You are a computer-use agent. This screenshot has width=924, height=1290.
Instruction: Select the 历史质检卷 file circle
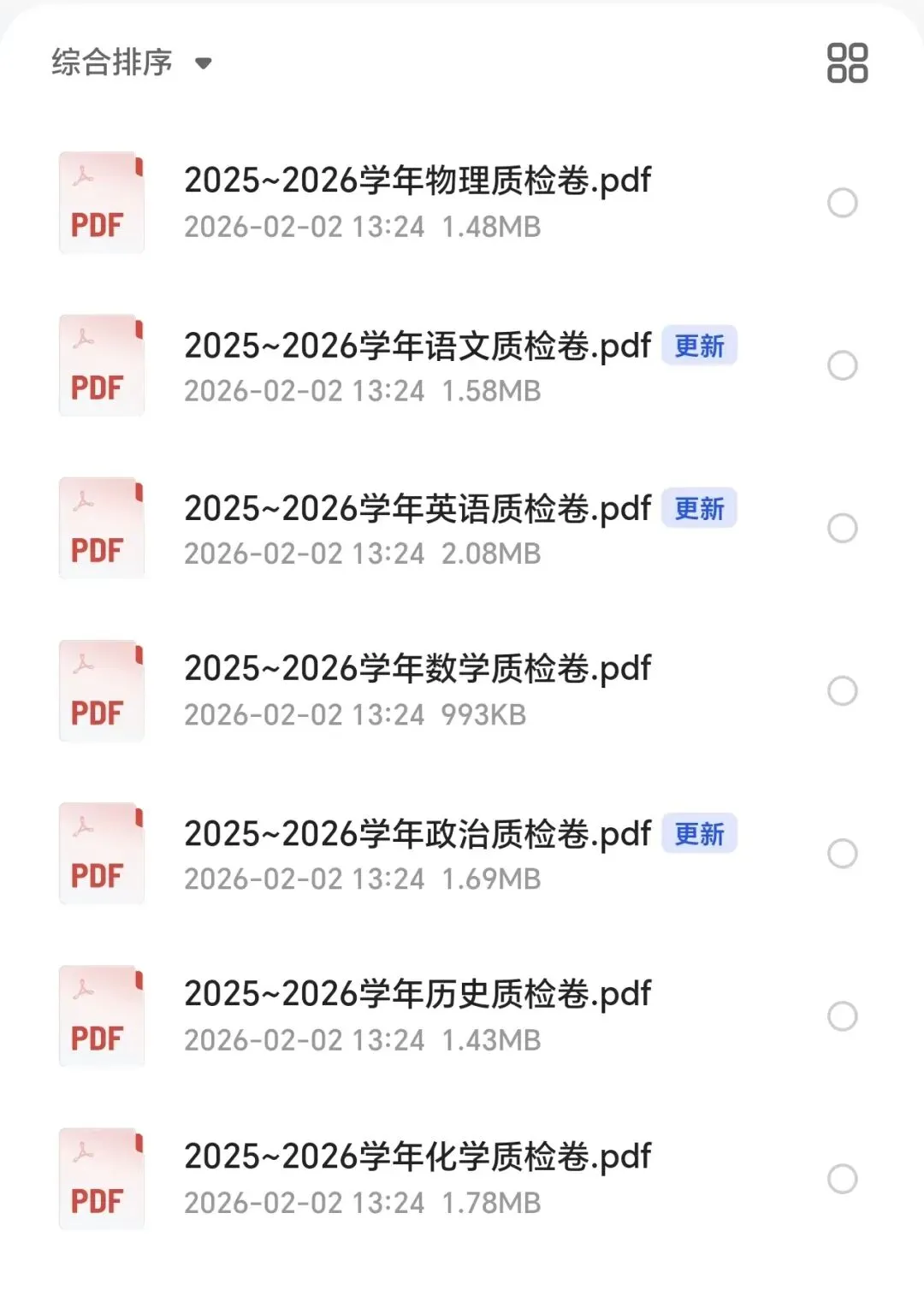tap(843, 1015)
